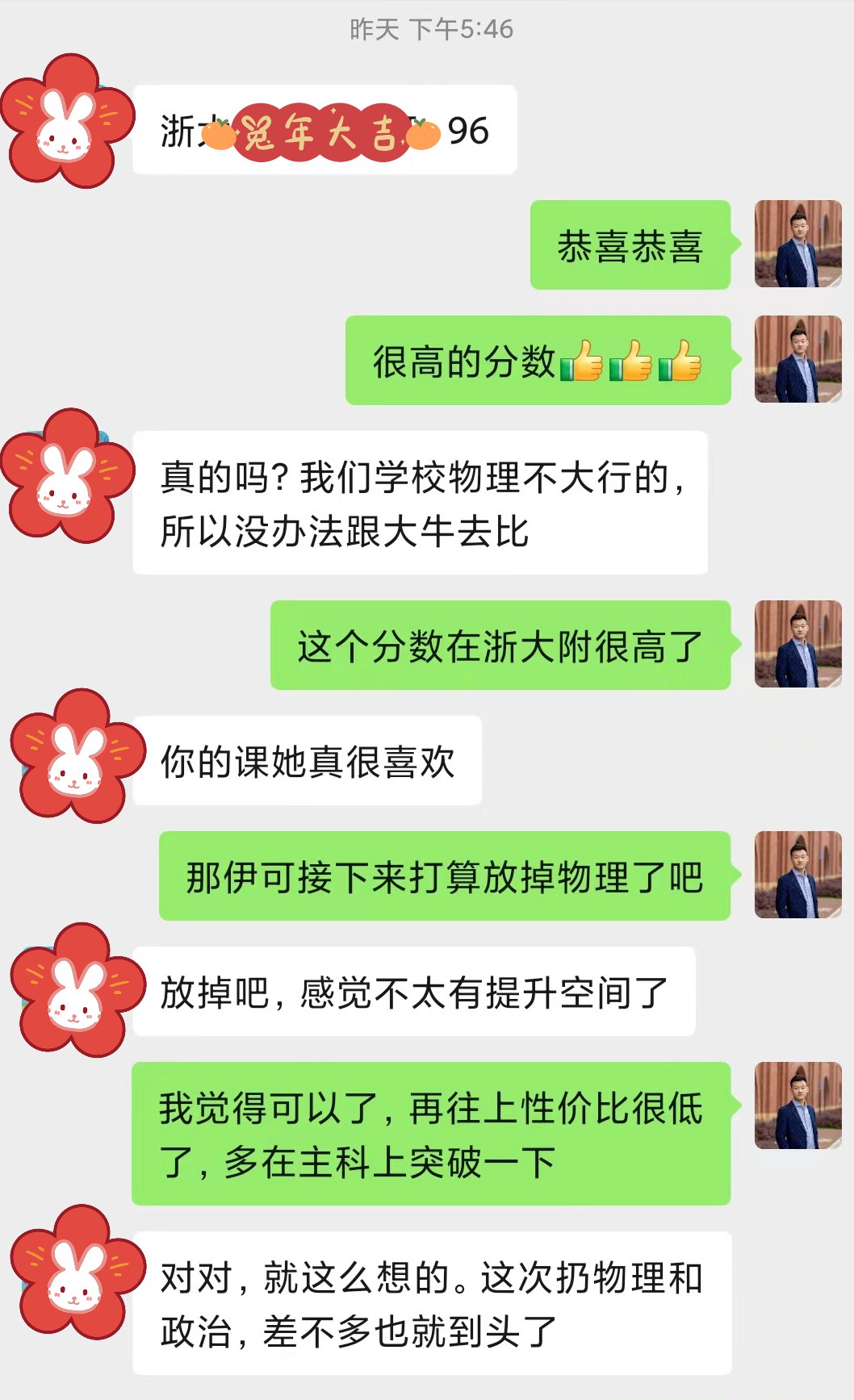The height and width of the screenshot is (1400, 854).
Task: Open avatar next to 那伊可接下来打算放掉物理了吧
Action: click(x=797, y=875)
